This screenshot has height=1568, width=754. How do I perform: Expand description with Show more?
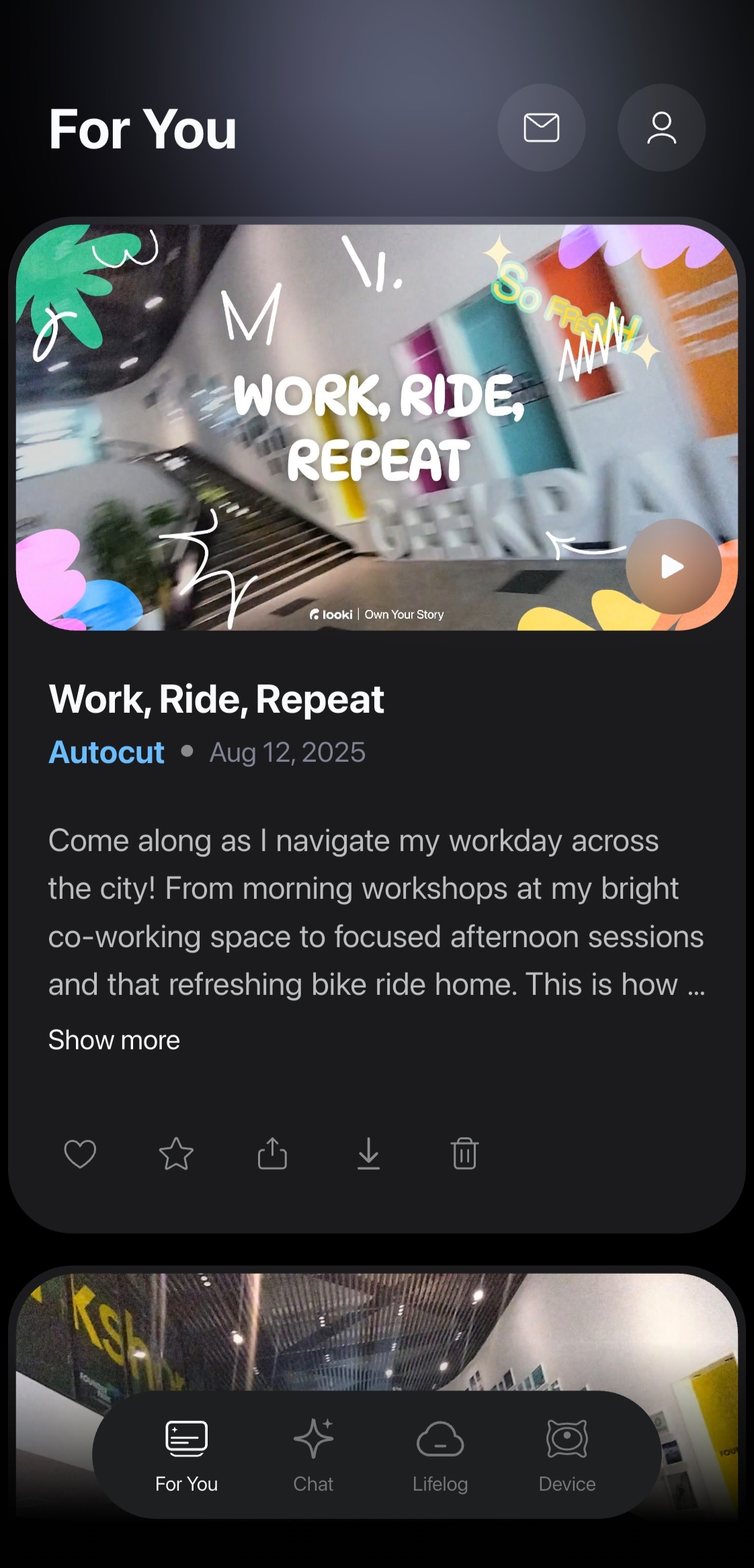(x=114, y=1040)
